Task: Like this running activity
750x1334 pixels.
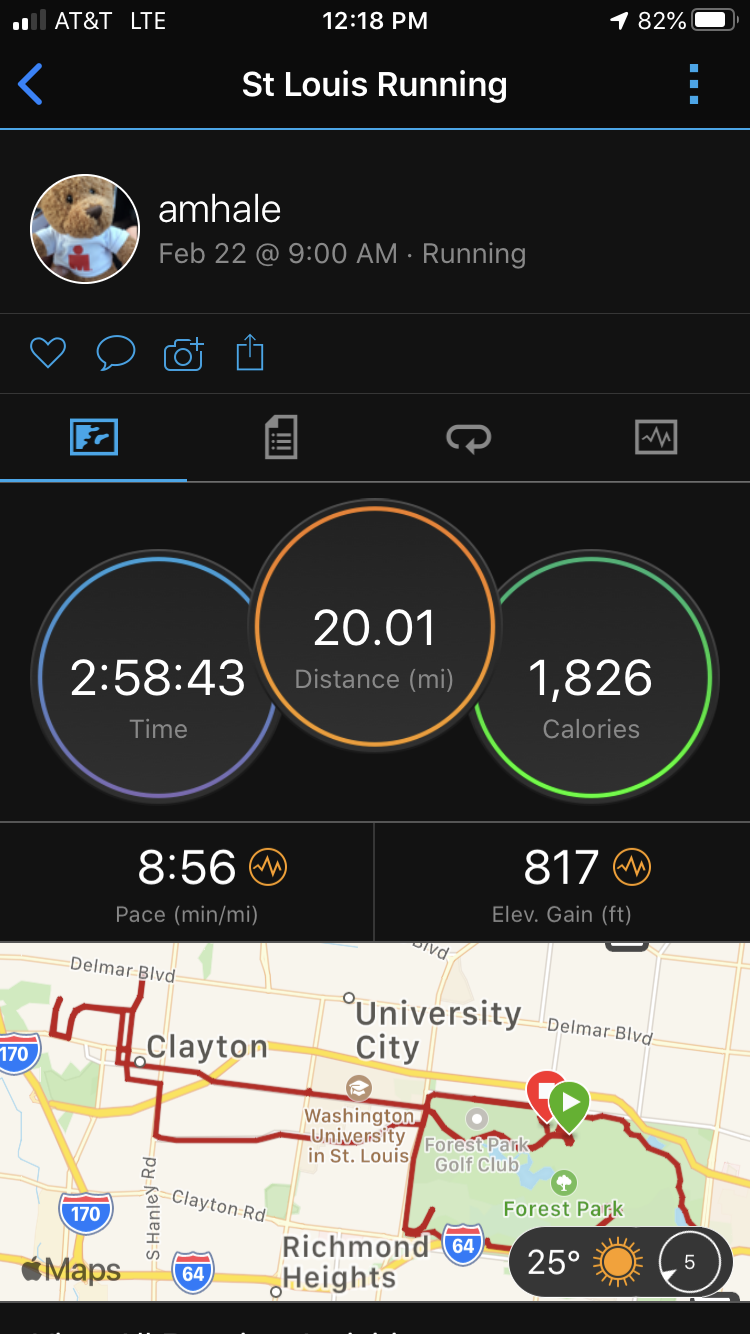Action: (47, 353)
